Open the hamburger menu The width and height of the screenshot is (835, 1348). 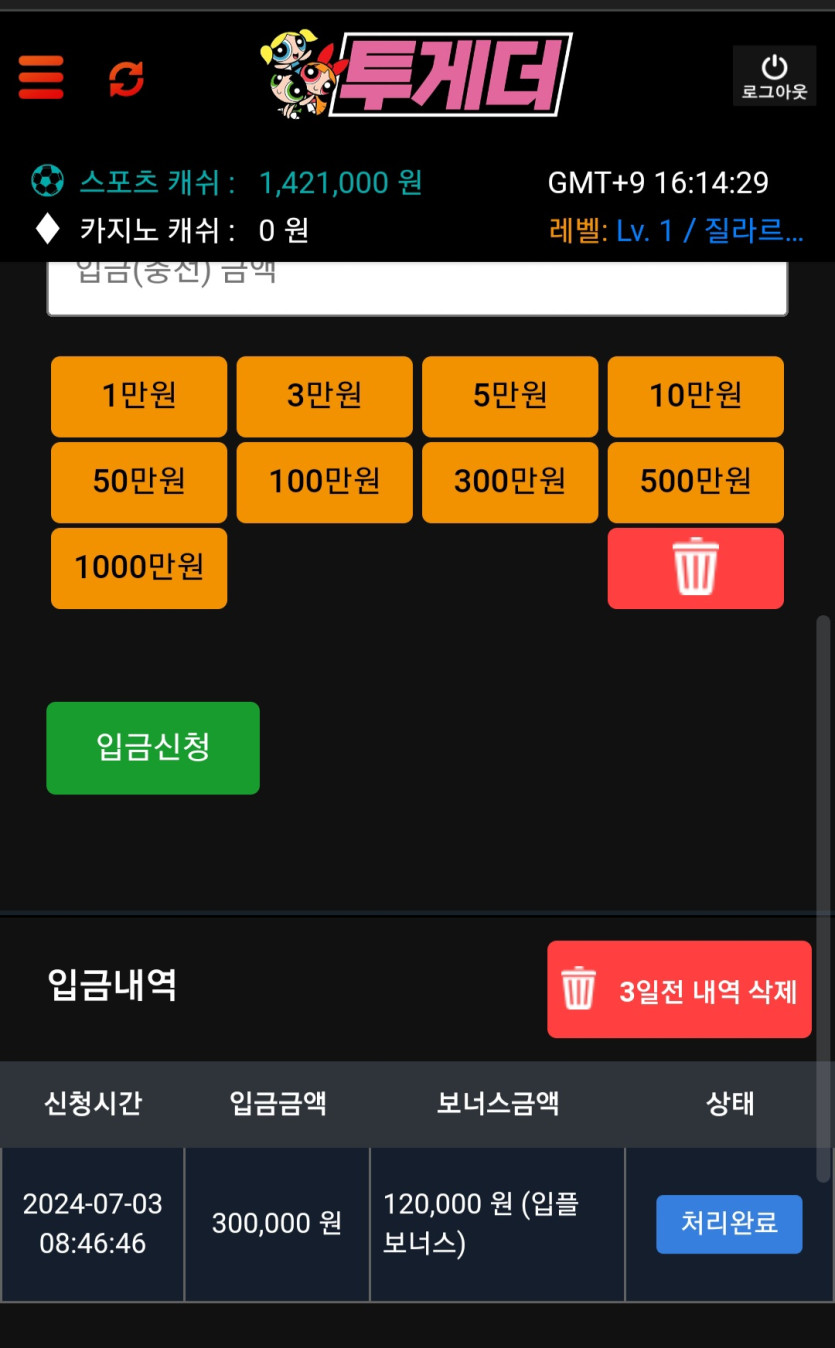pos(41,77)
